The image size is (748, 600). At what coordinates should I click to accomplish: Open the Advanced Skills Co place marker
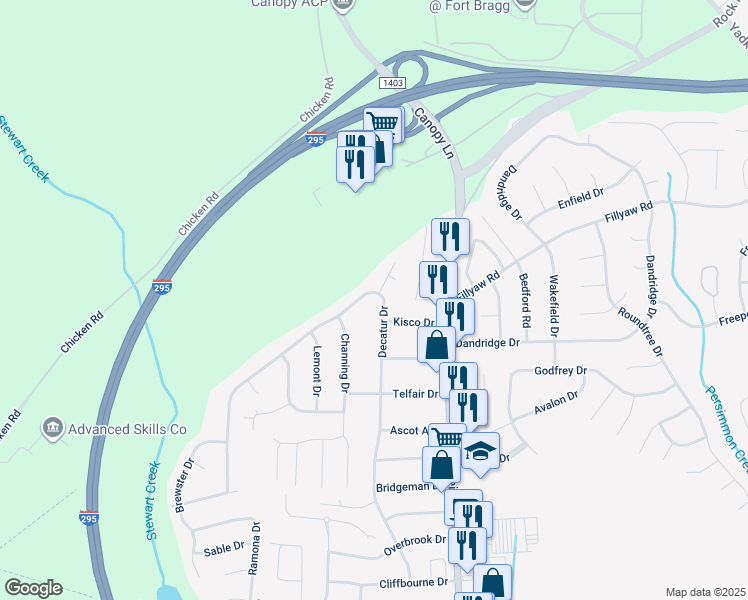point(53,429)
